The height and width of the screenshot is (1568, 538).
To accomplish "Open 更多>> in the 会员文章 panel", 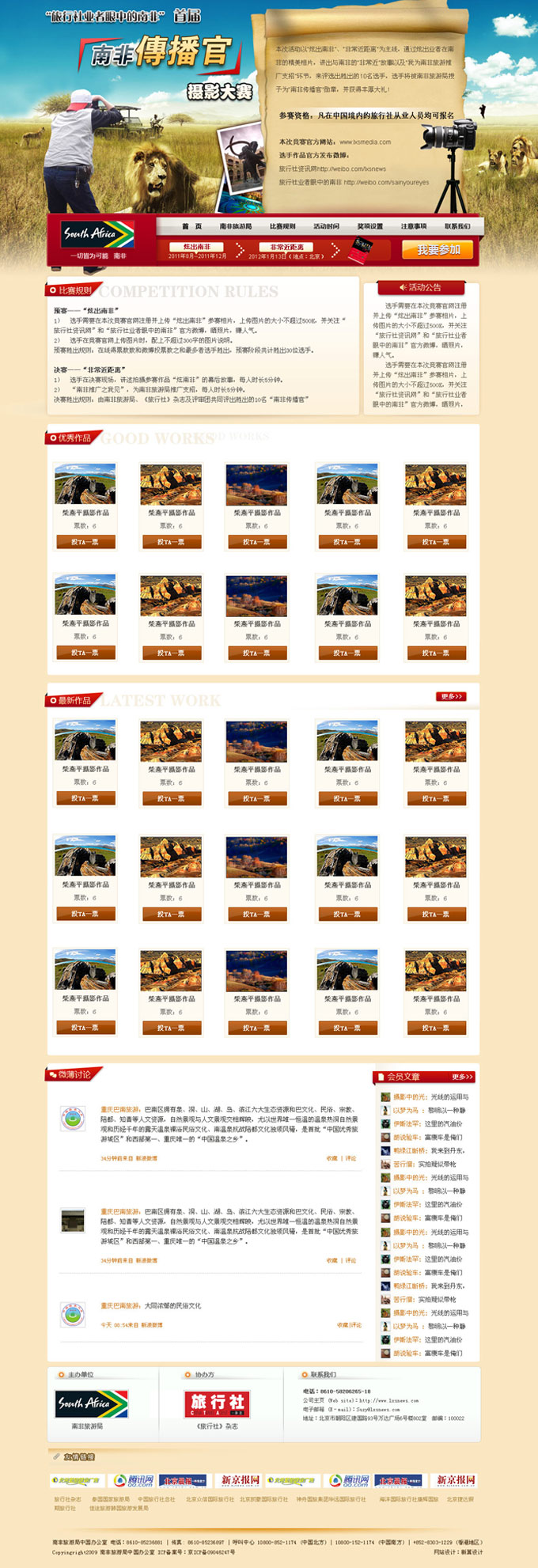I will 462,1077.
